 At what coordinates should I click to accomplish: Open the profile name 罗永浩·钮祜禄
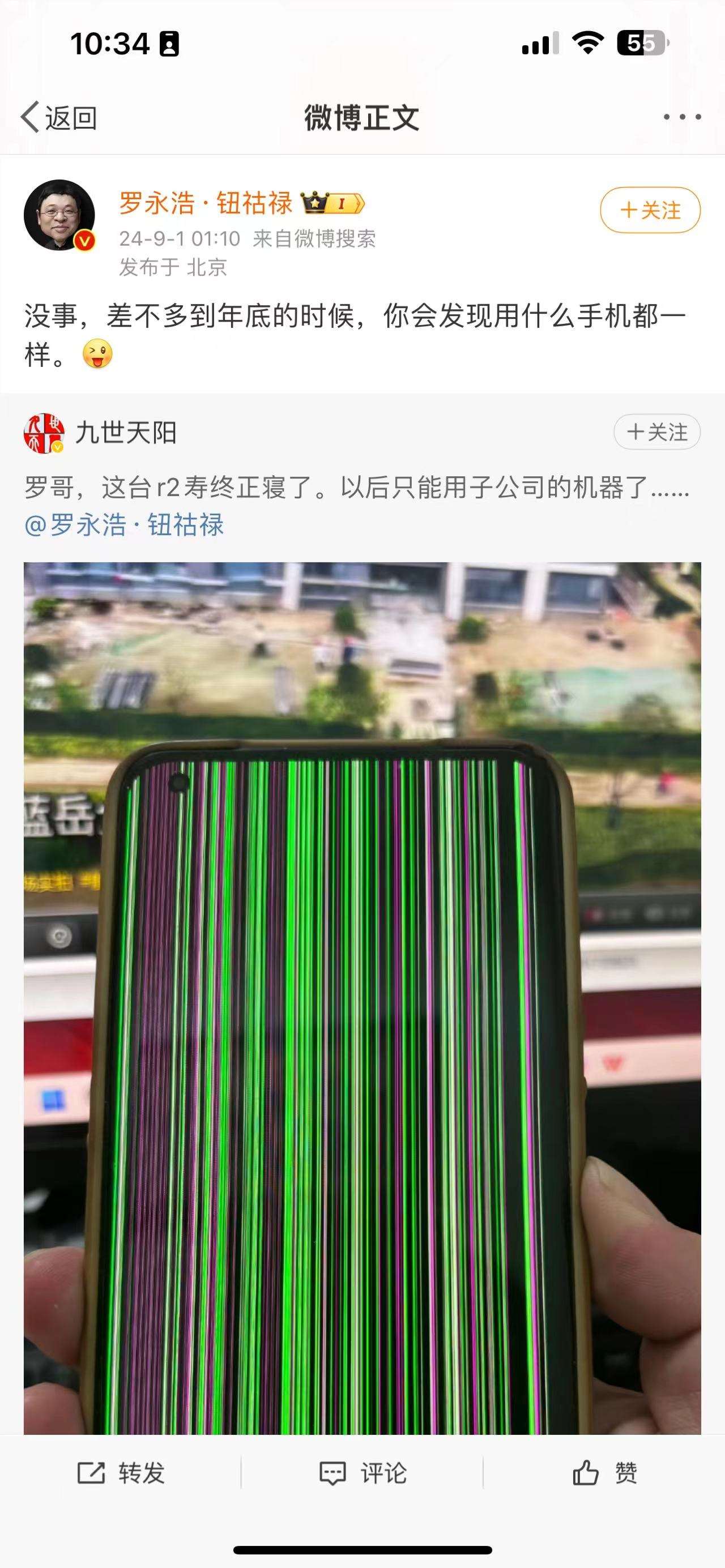pos(205,203)
